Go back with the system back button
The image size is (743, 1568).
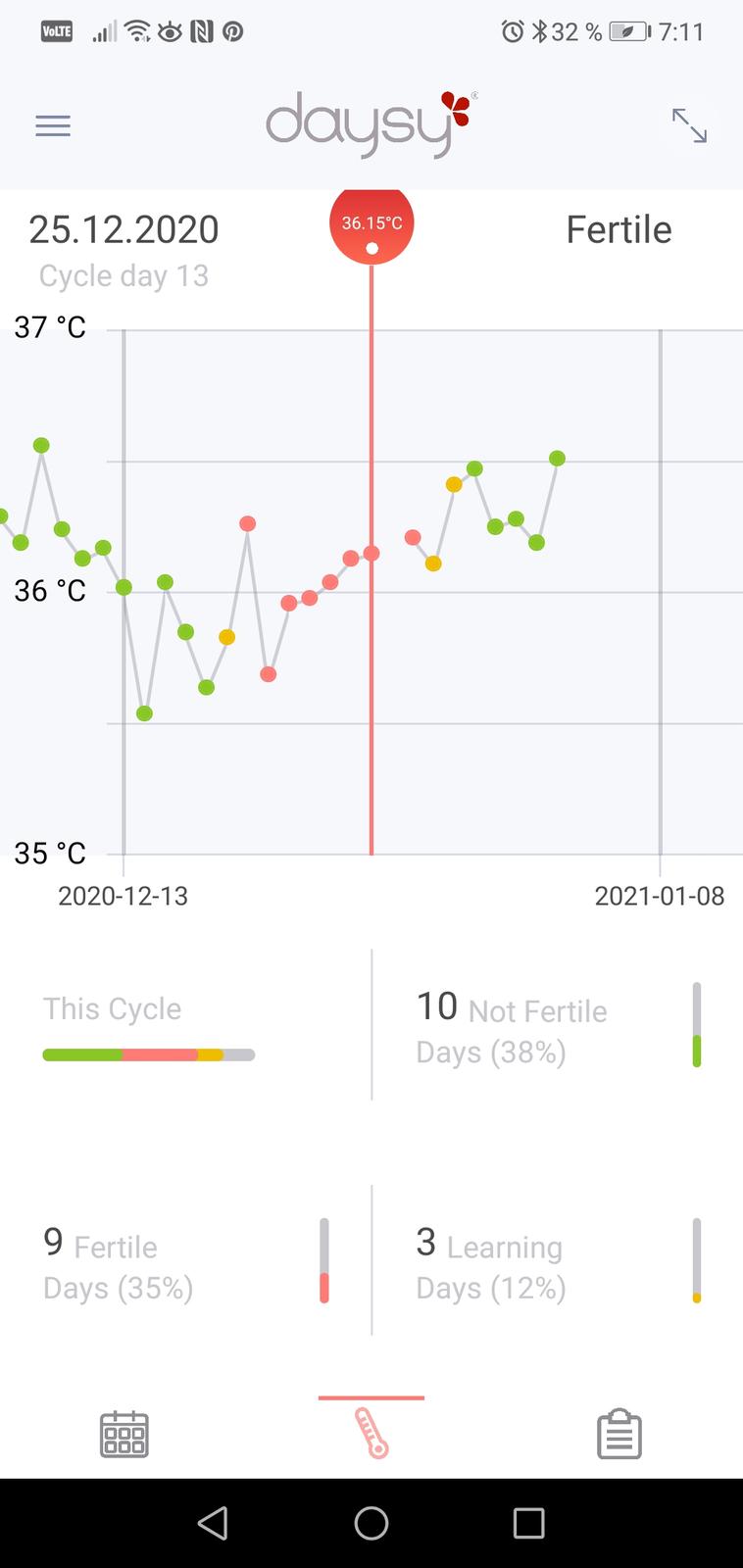click(x=213, y=1523)
